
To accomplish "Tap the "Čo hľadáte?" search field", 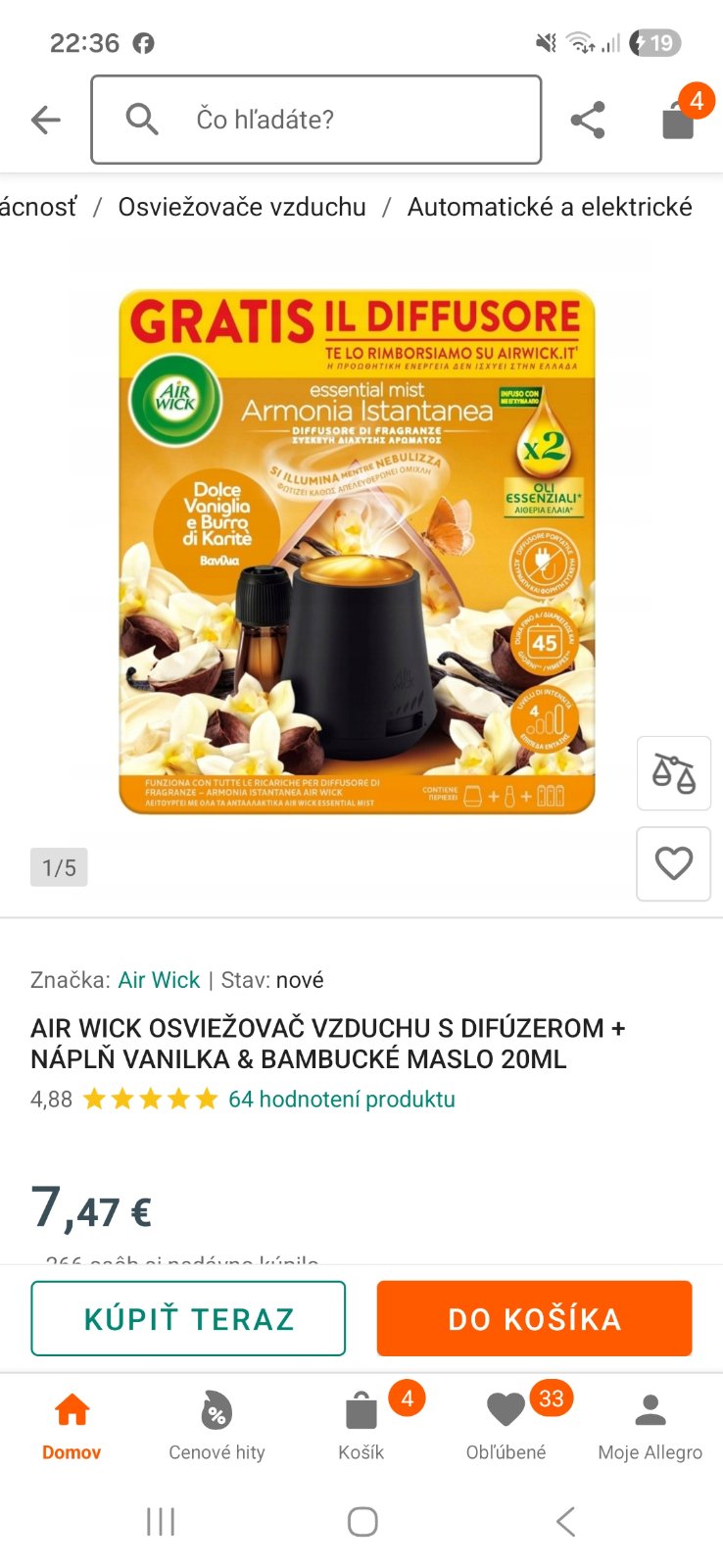I will (315, 120).
